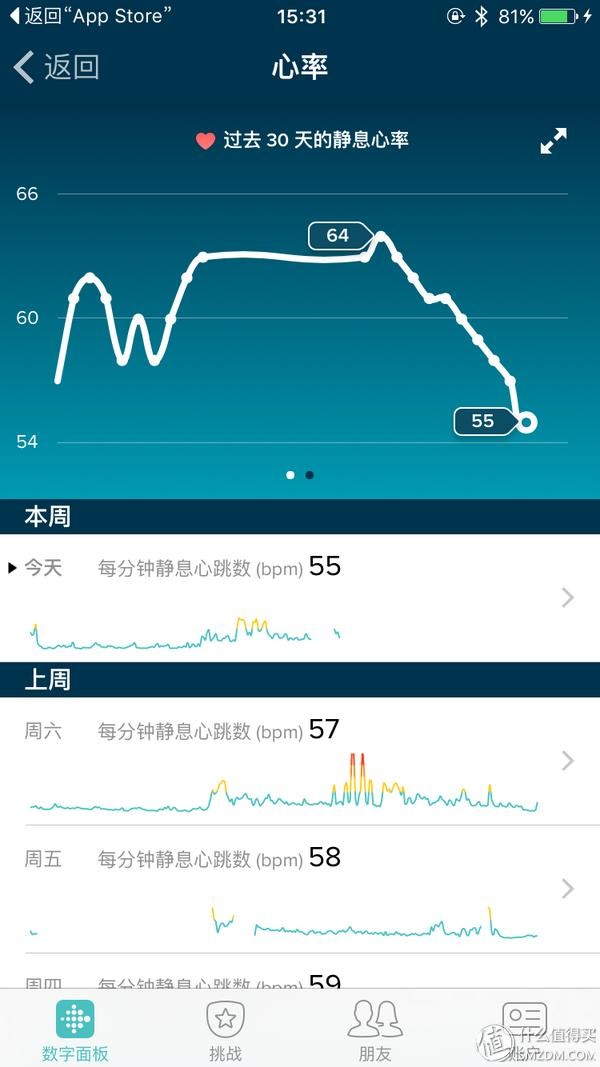Expand the resting heart rate chart to fullscreen
The image size is (600, 1067).
553,141
